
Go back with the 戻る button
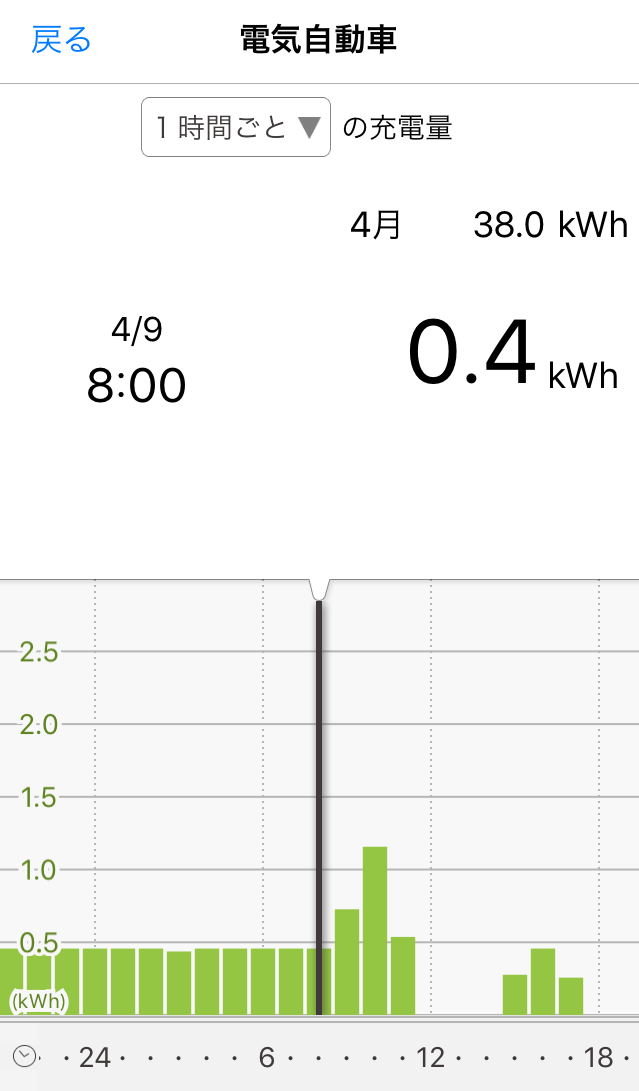tap(61, 40)
